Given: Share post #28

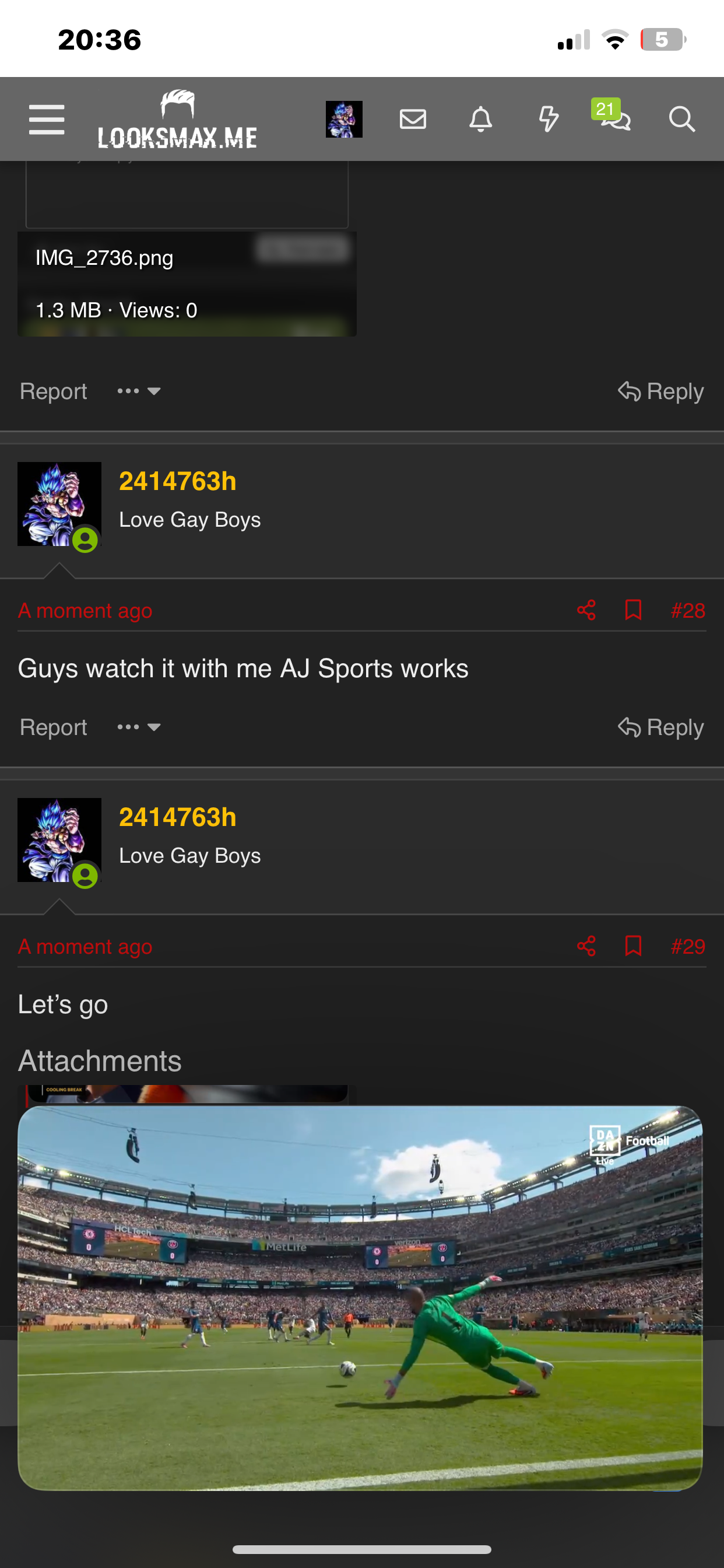Looking at the screenshot, I should [586, 611].
